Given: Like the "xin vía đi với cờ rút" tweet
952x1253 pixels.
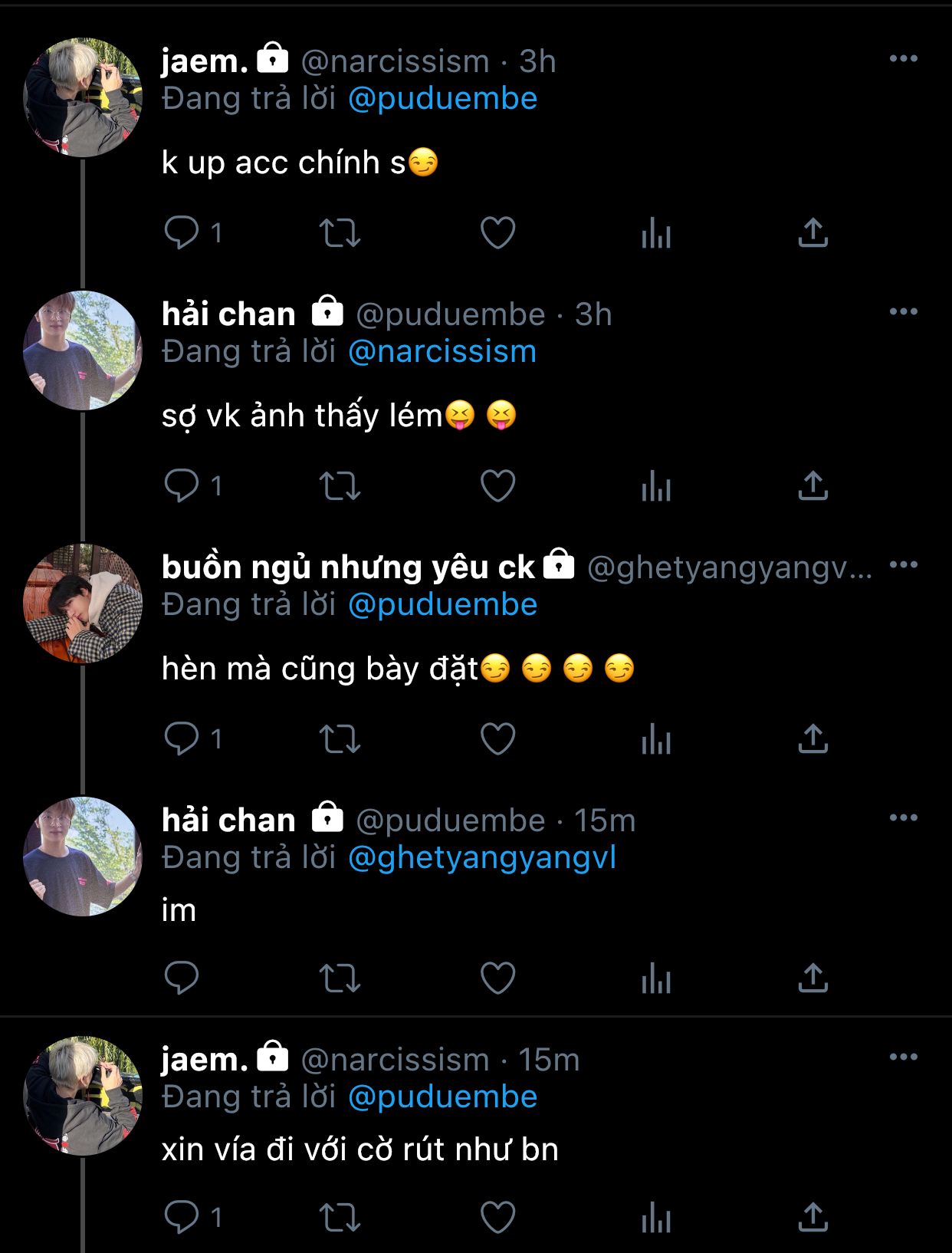Looking at the screenshot, I should coord(497,1217).
